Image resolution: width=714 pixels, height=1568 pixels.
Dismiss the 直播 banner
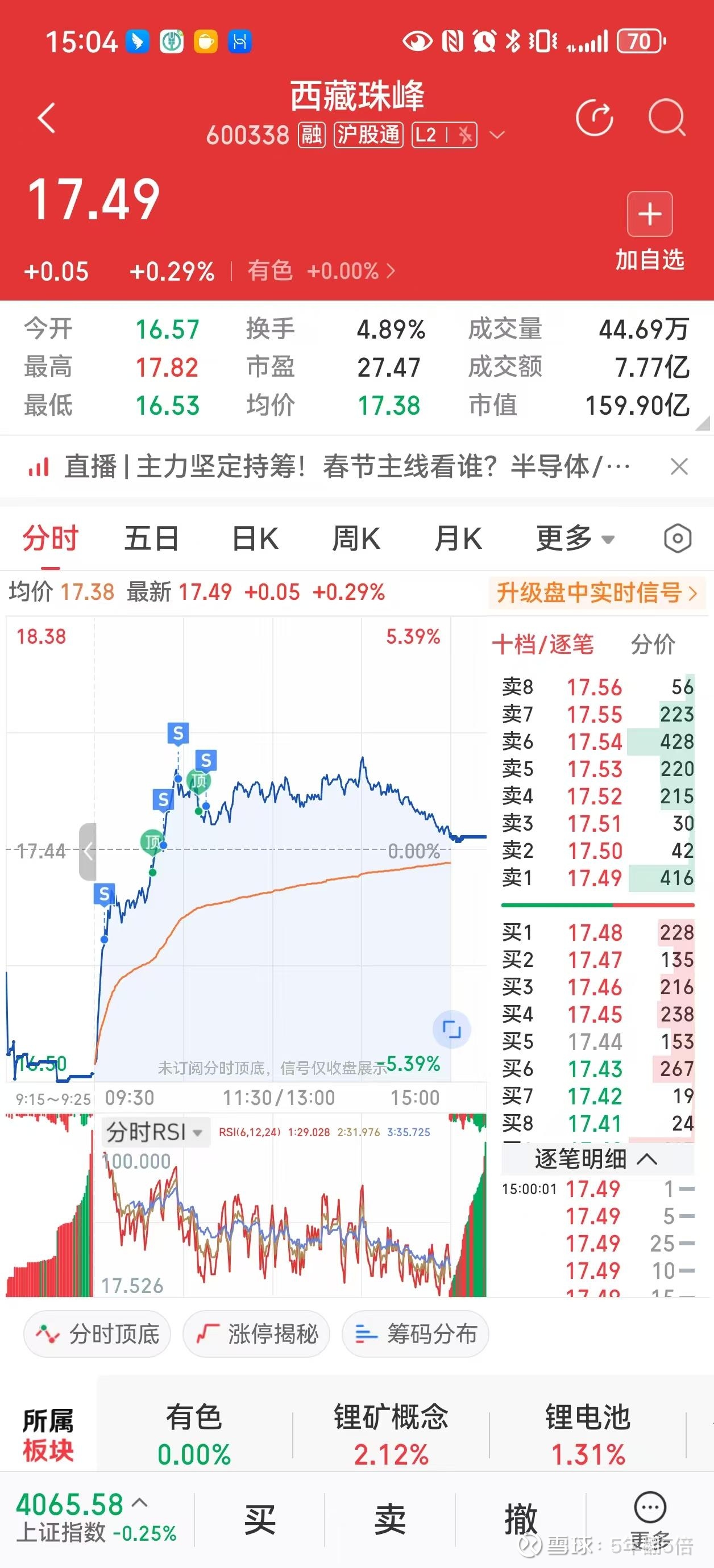[679, 467]
